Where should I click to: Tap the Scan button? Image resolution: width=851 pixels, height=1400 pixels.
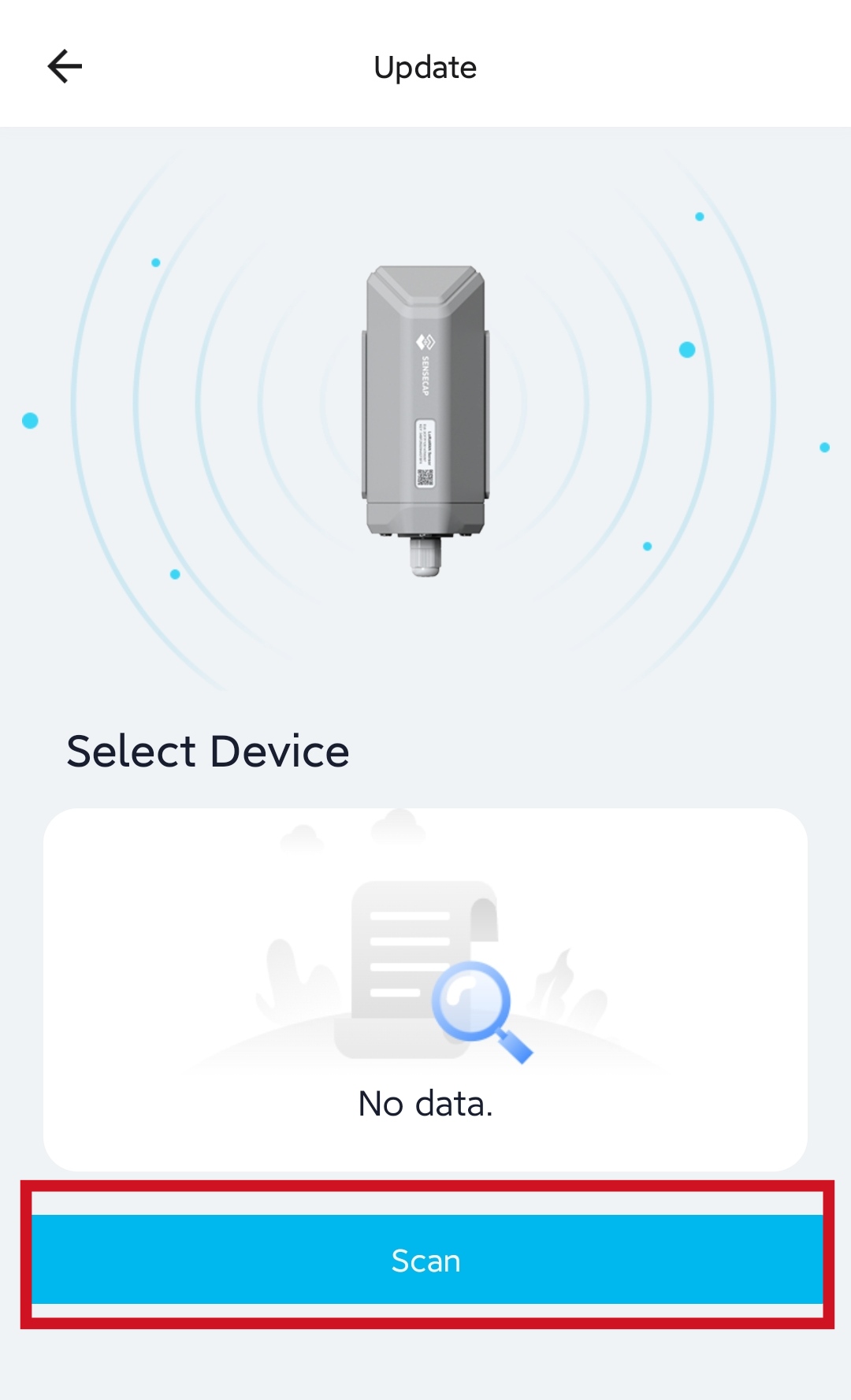[426, 1259]
